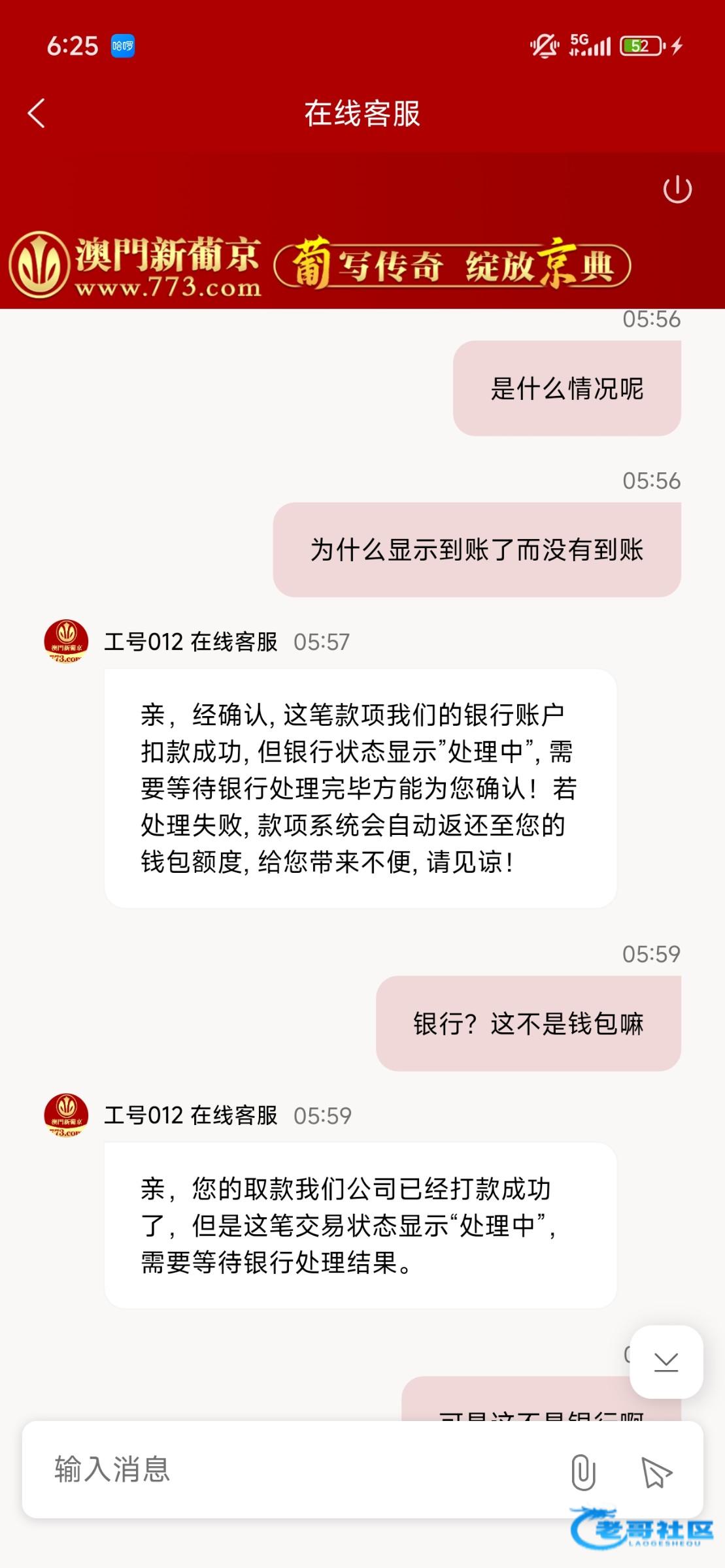Focus the 输入消息 message field
This screenshot has height=1568, width=725.
294,1469
